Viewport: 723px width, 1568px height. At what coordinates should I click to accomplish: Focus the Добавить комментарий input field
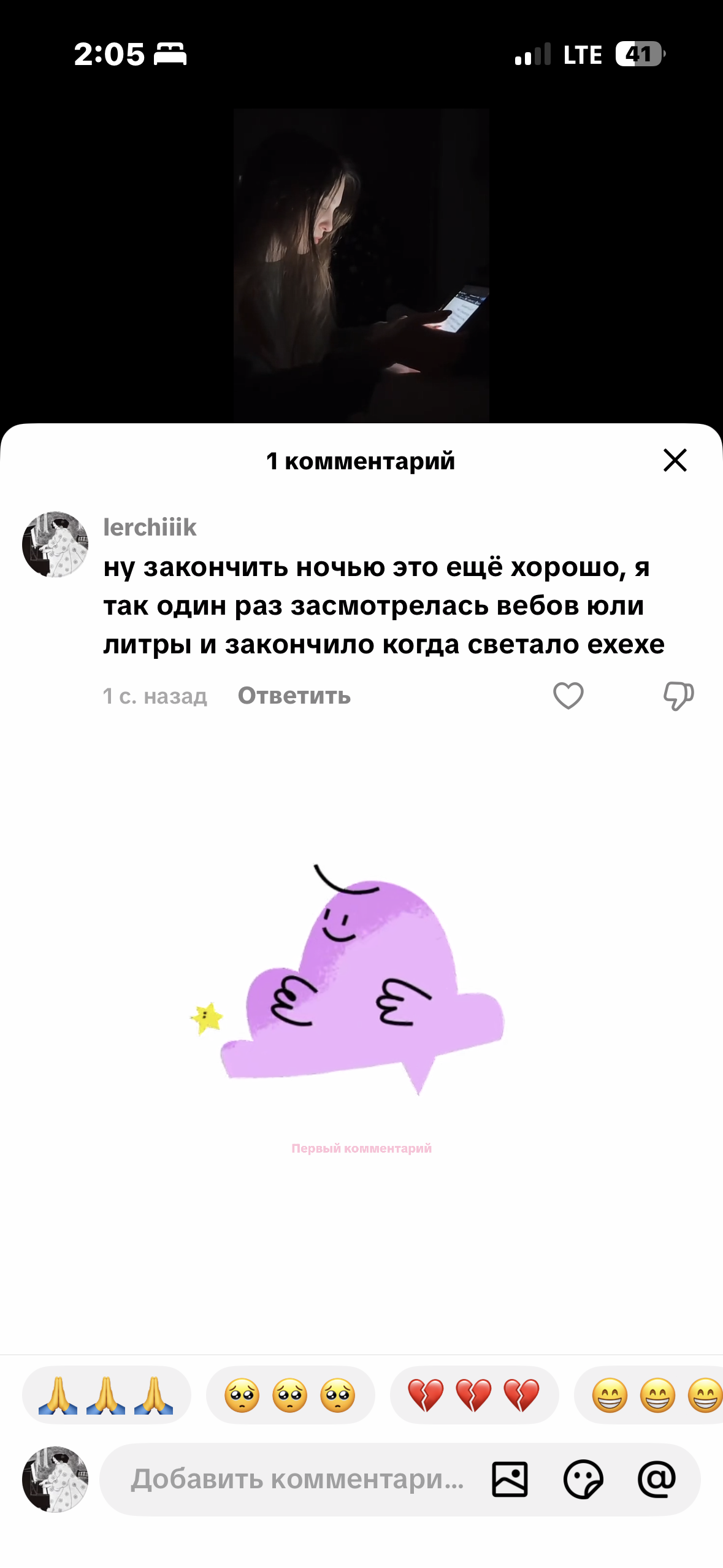click(x=297, y=1479)
